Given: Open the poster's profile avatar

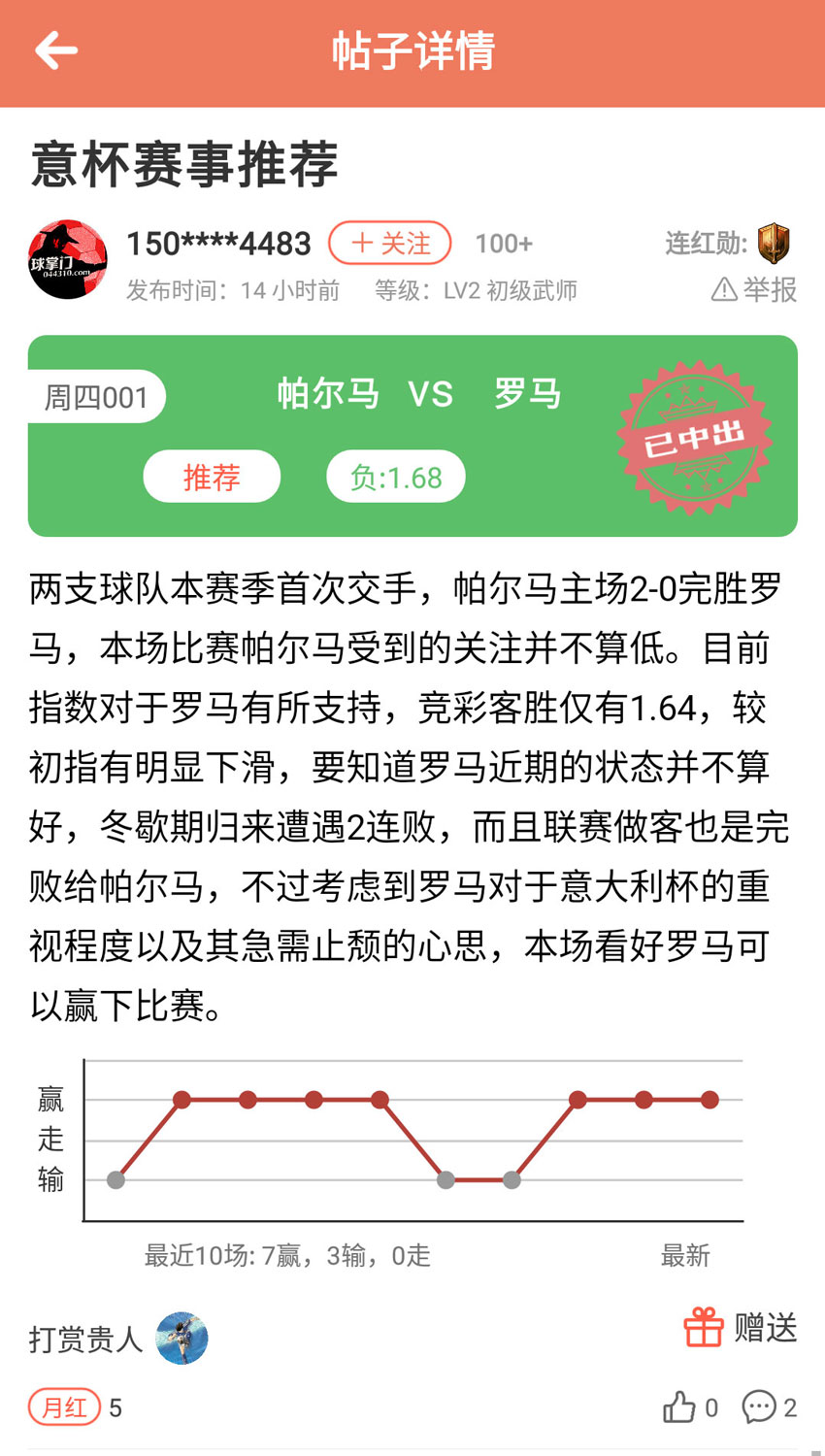Looking at the screenshot, I should pyautogui.click(x=67, y=260).
